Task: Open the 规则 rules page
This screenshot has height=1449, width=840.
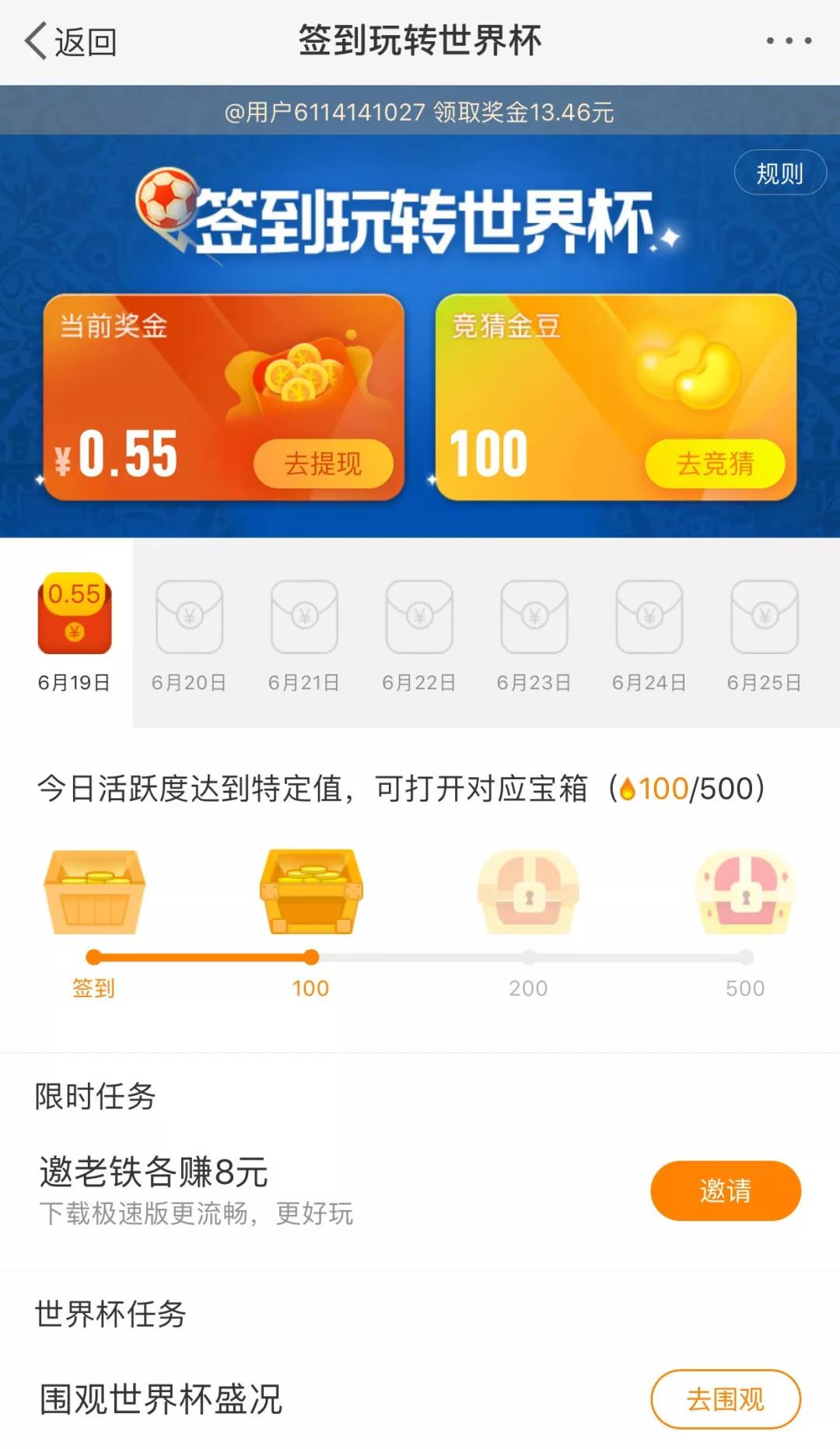Action: pyautogui.click(x=782, y=172)
